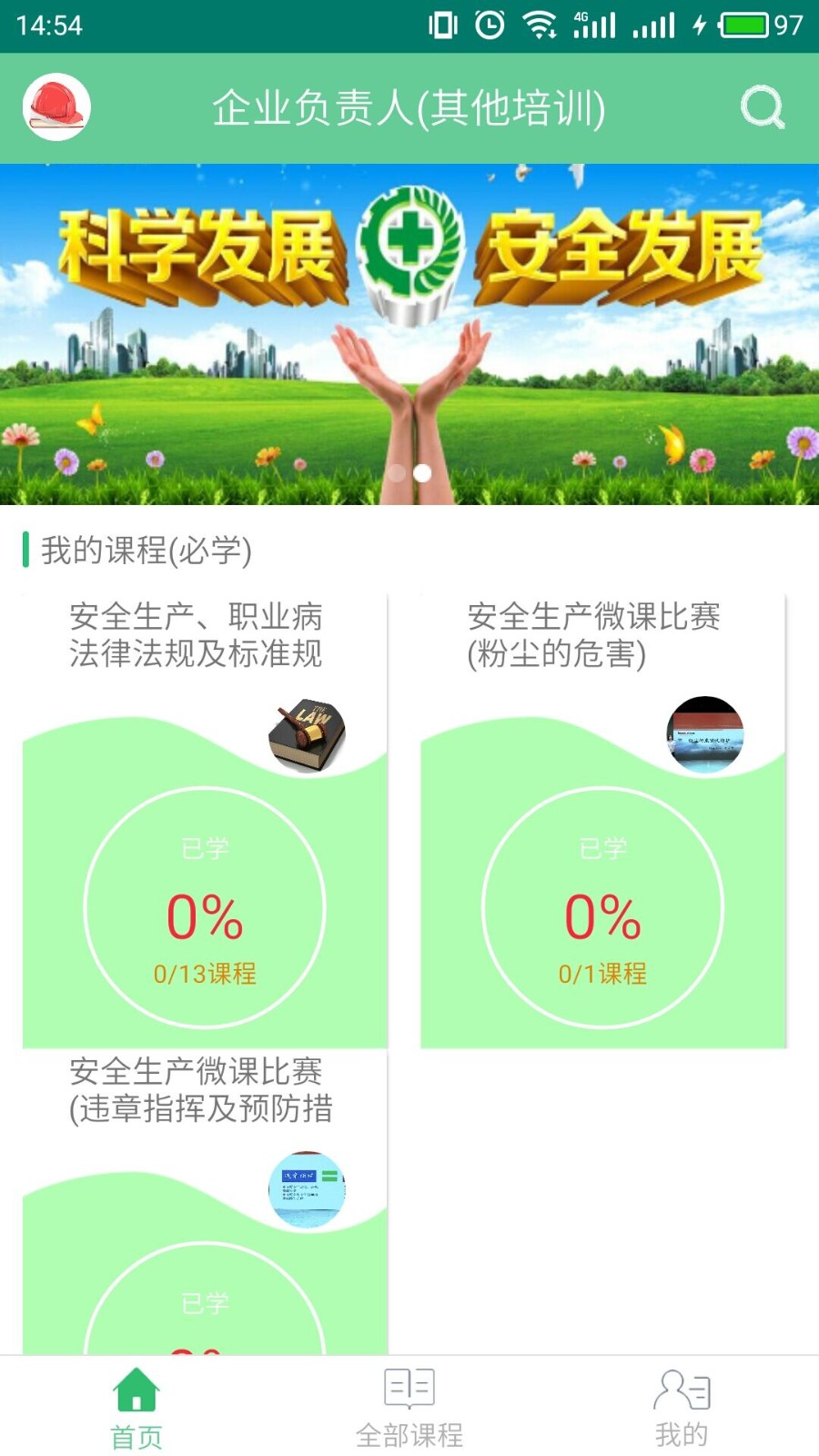Switch to the 全部课程 tab
This screenshot has width=819, height=1456.
[410, 1404]
